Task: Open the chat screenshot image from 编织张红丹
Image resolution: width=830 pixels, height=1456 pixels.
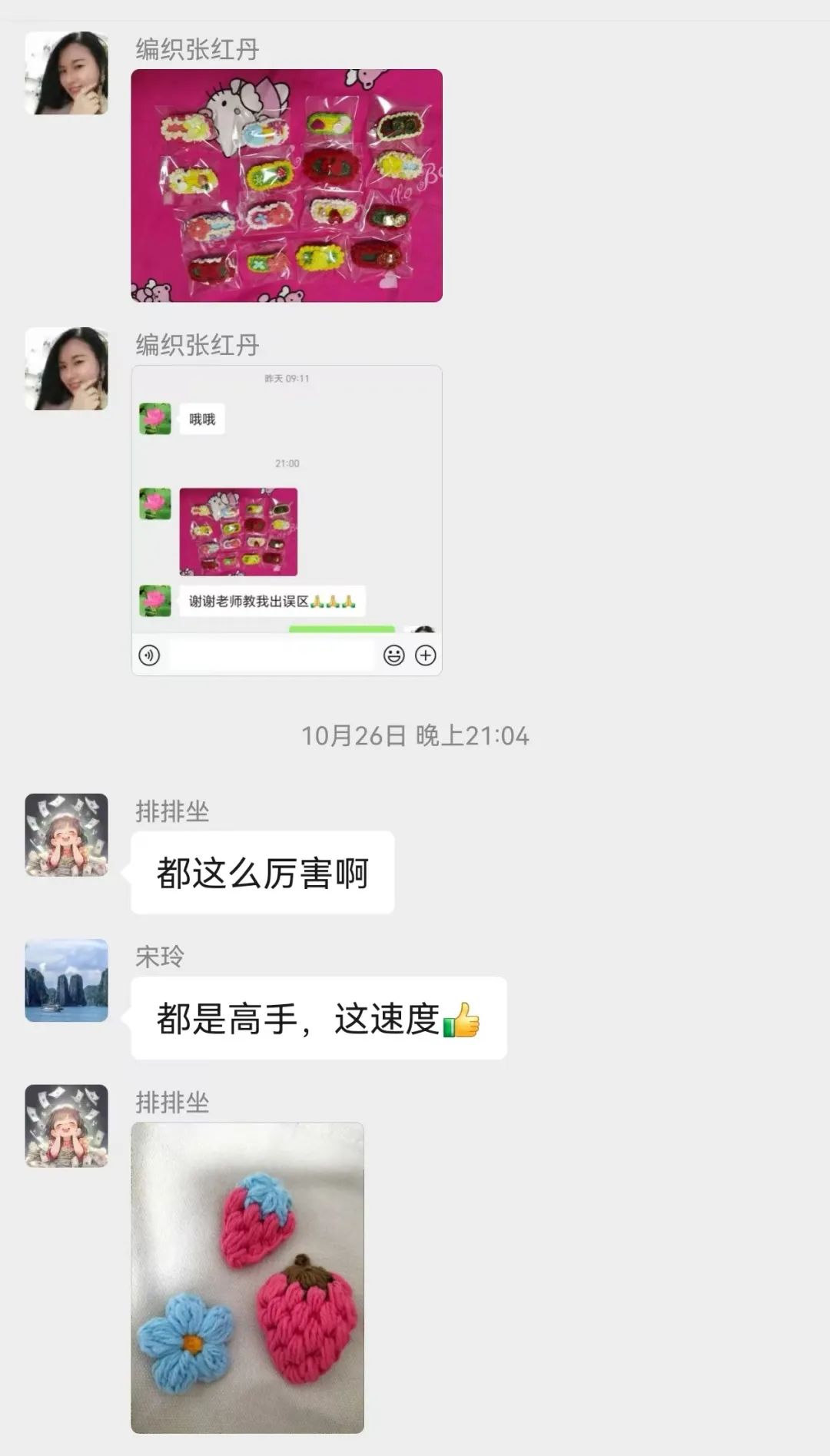Action: pos(287,520)
